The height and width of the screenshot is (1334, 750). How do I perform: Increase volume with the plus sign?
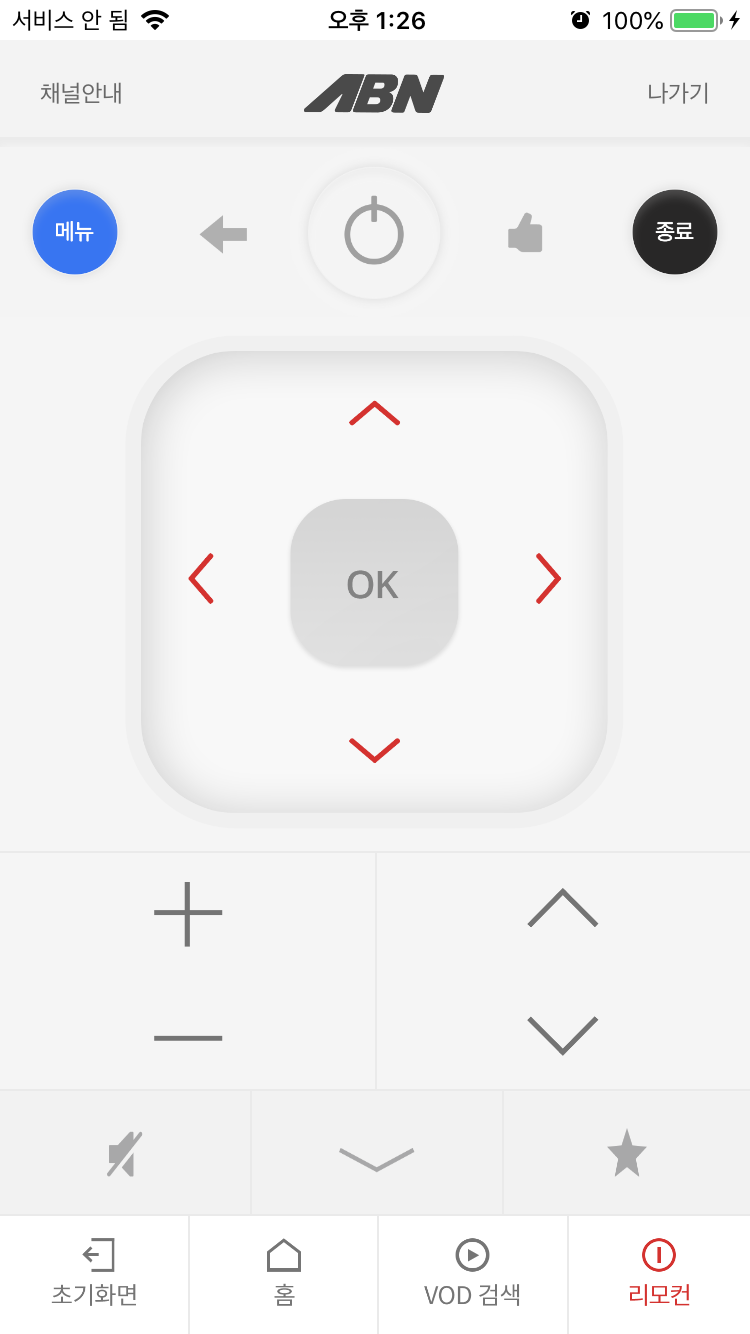click(x=188, y=913)
